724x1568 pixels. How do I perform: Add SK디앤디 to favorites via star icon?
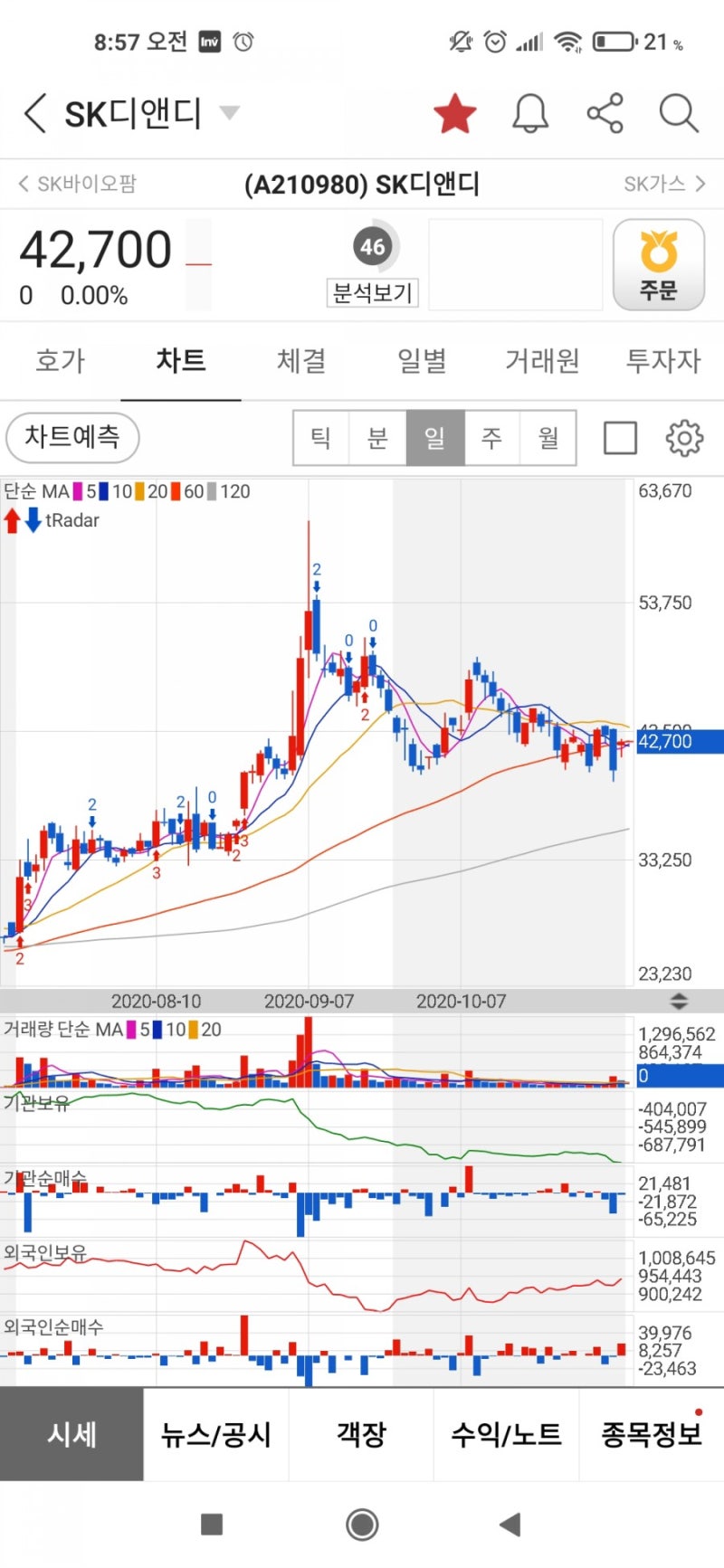click(x=455, y=114)
